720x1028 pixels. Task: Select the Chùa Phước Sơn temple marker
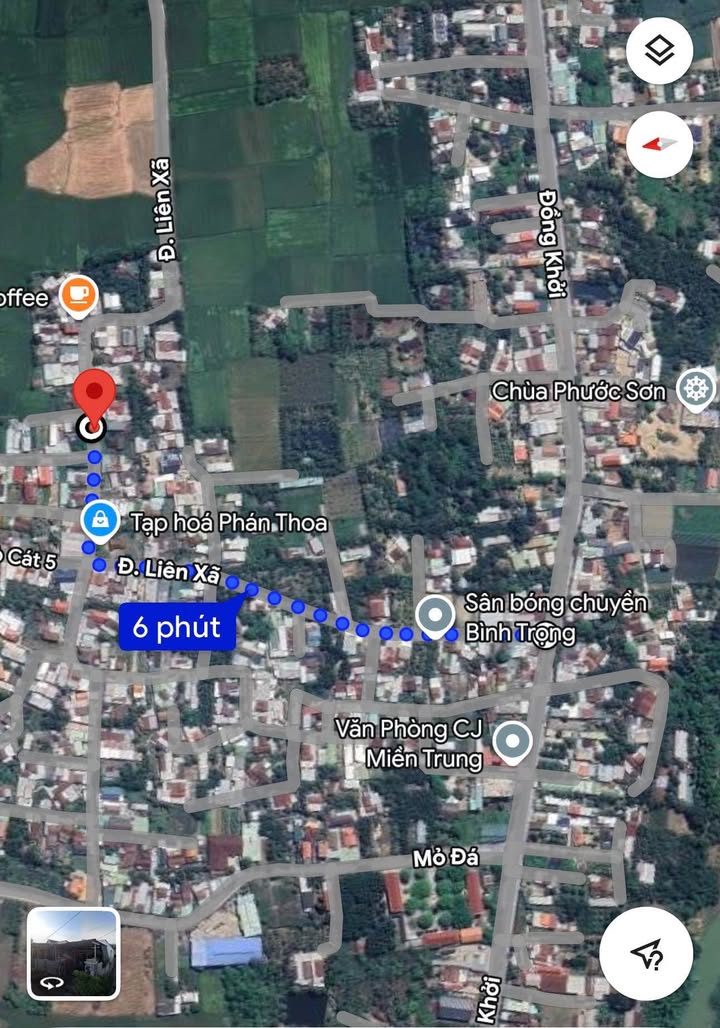point(695,389)
